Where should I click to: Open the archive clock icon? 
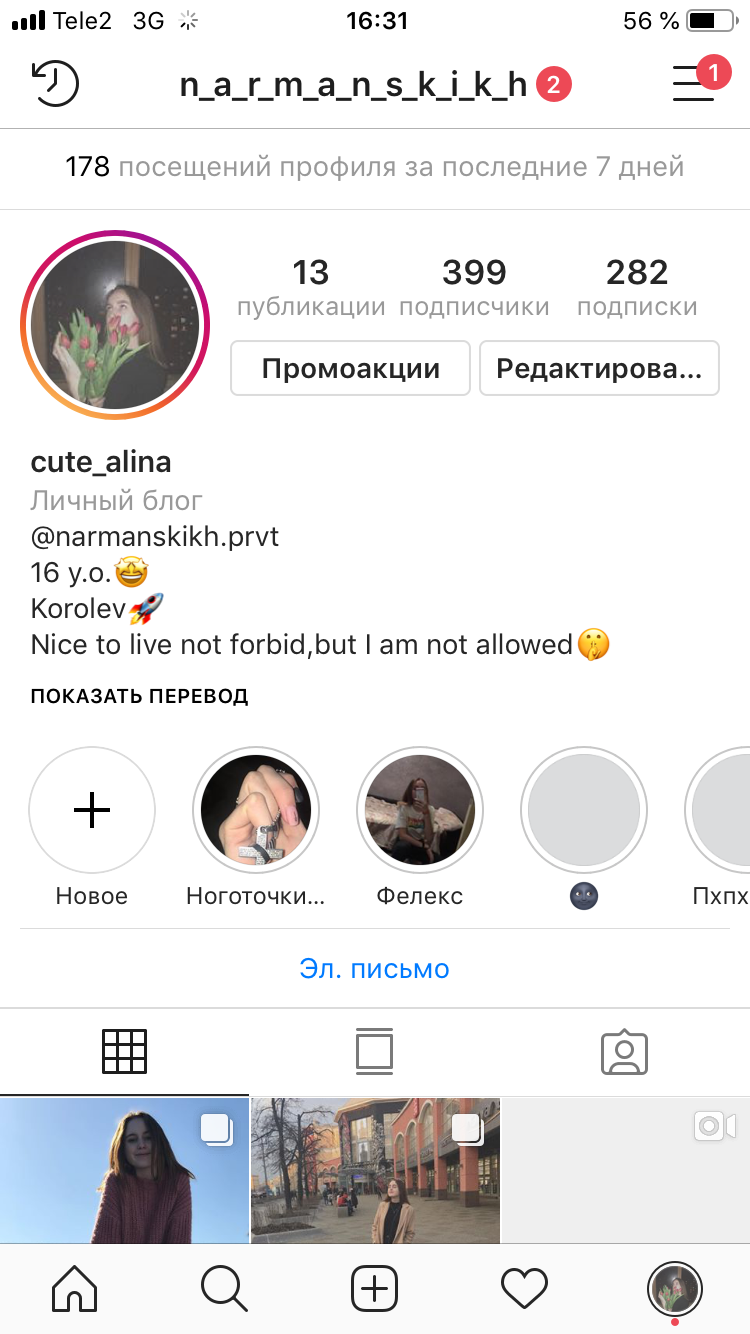[x=55, y=84]
